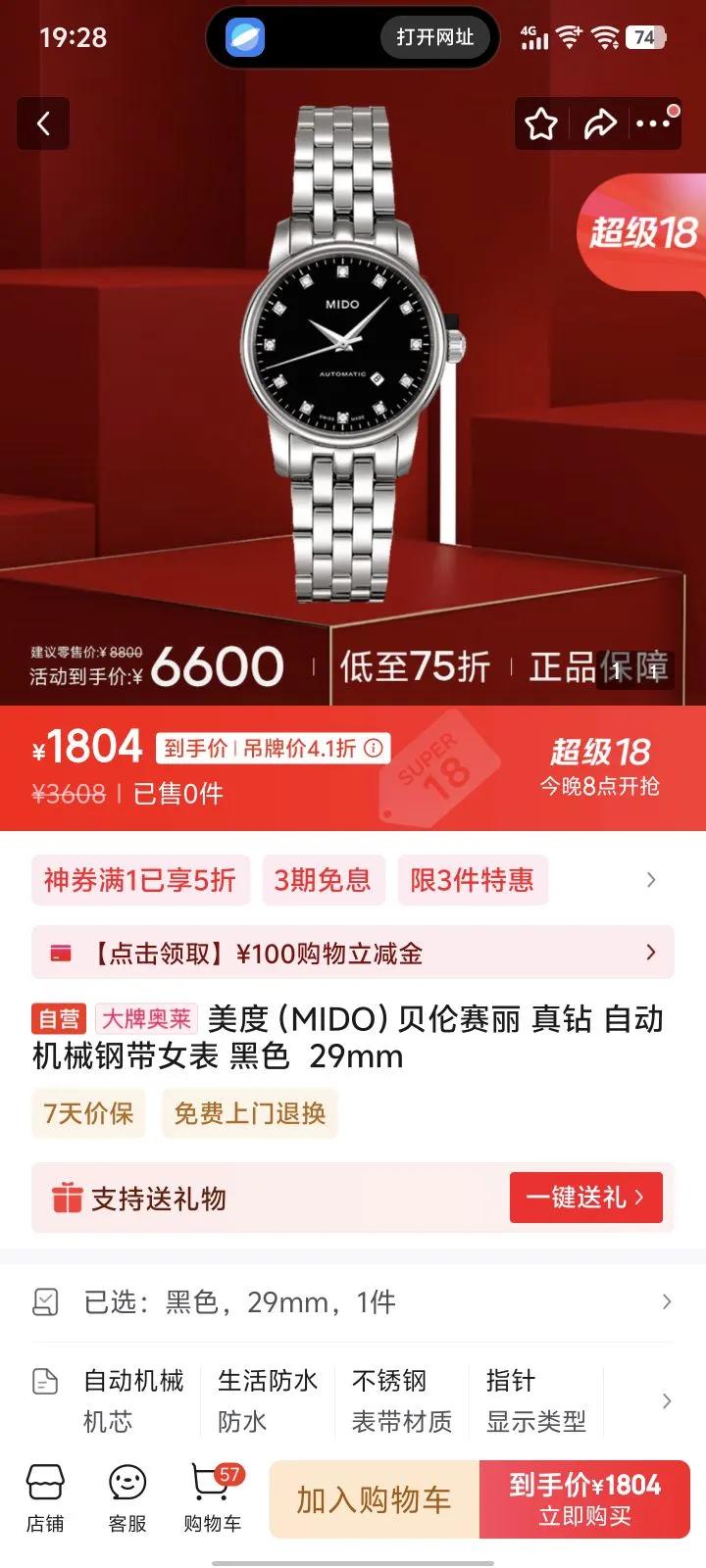Buy now at 到手价¥1804
This screenshot has height=1568, width=706.
pos(584,1499)
